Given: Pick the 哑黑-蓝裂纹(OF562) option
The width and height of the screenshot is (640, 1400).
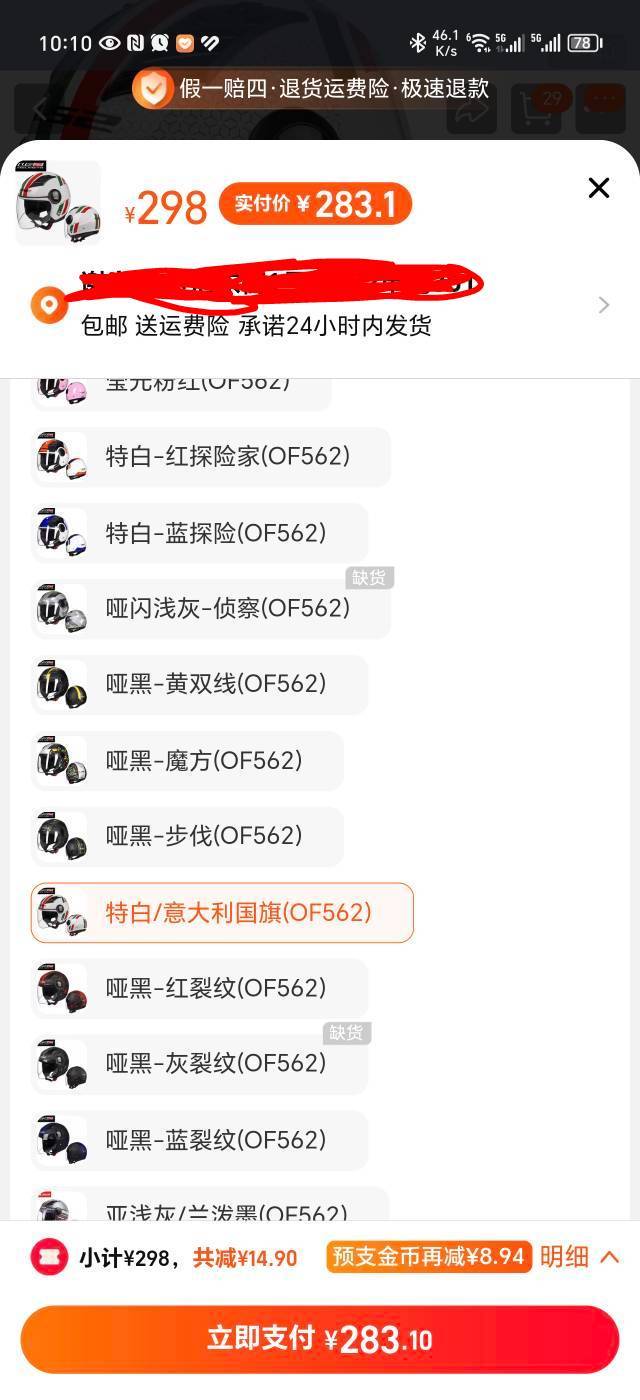Looking at the screenshot, I should (x=199, y=1140).
